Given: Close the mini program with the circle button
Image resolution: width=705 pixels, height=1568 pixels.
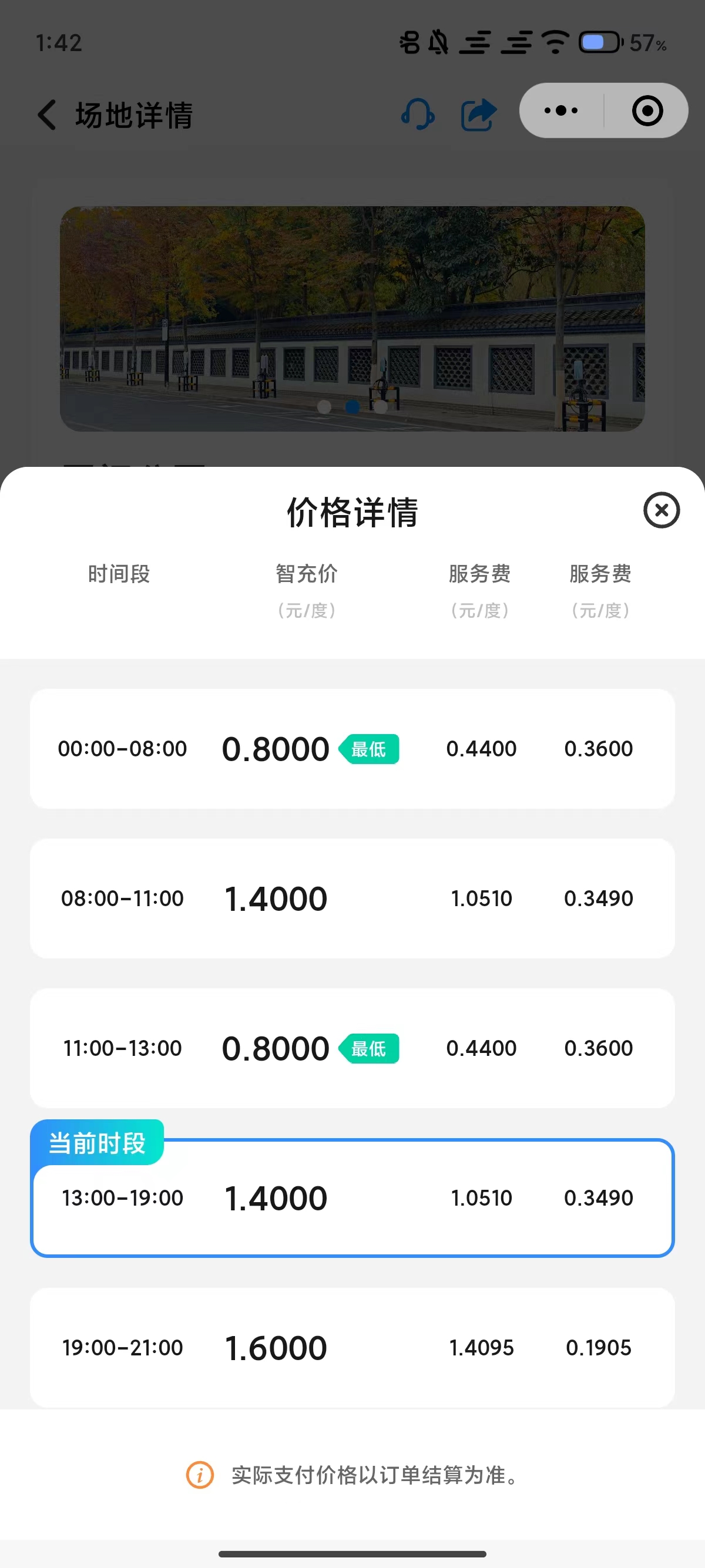Looking at the screenshot, I should click(x=647, y=111).
